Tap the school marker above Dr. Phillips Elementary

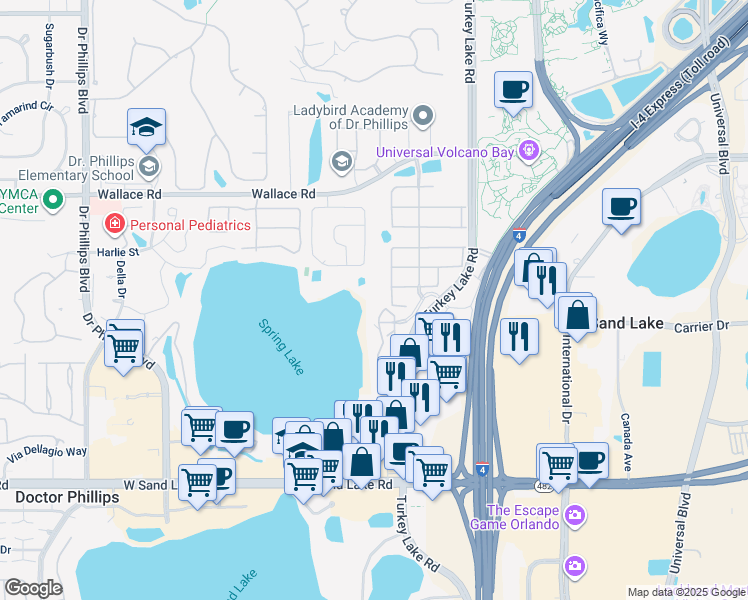146,127
